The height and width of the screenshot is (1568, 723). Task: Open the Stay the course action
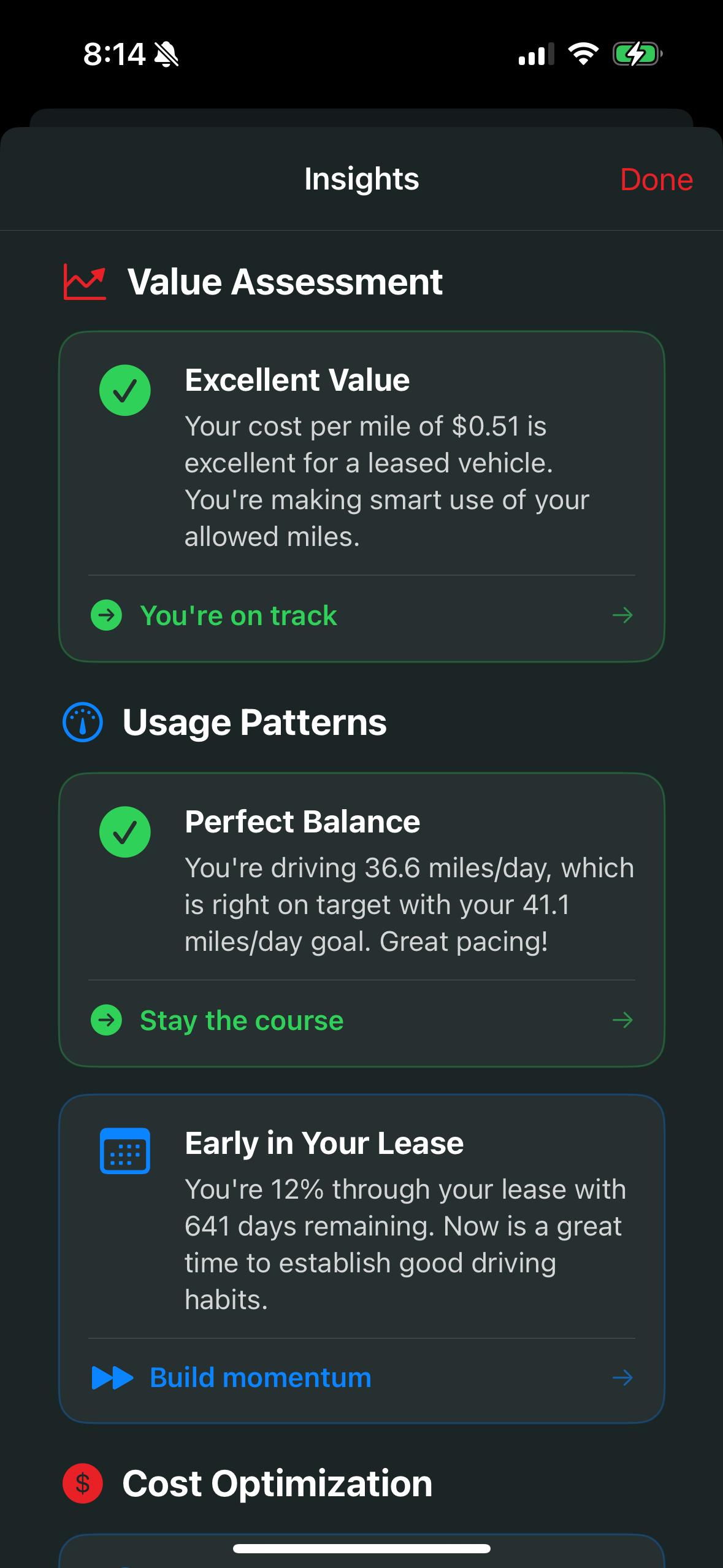pos(361,1020)
